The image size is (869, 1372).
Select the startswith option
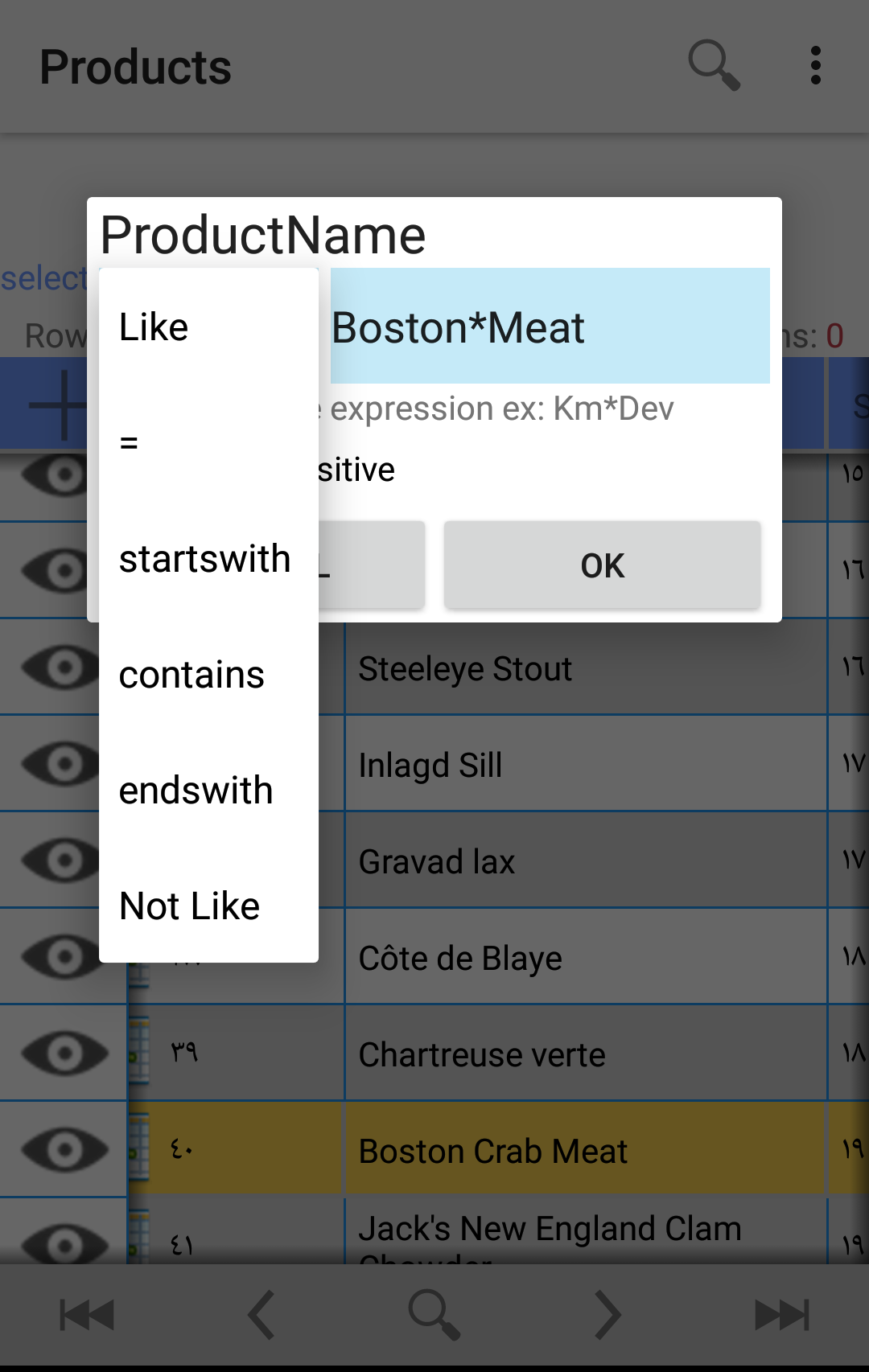coord(208,559)
